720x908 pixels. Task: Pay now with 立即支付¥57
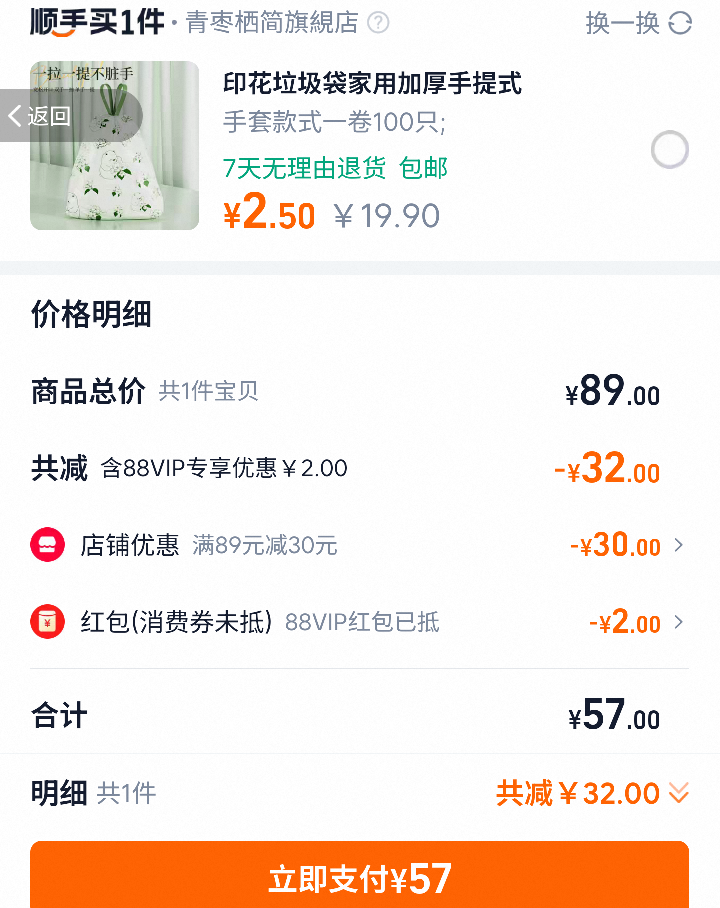tap(359, 878)
